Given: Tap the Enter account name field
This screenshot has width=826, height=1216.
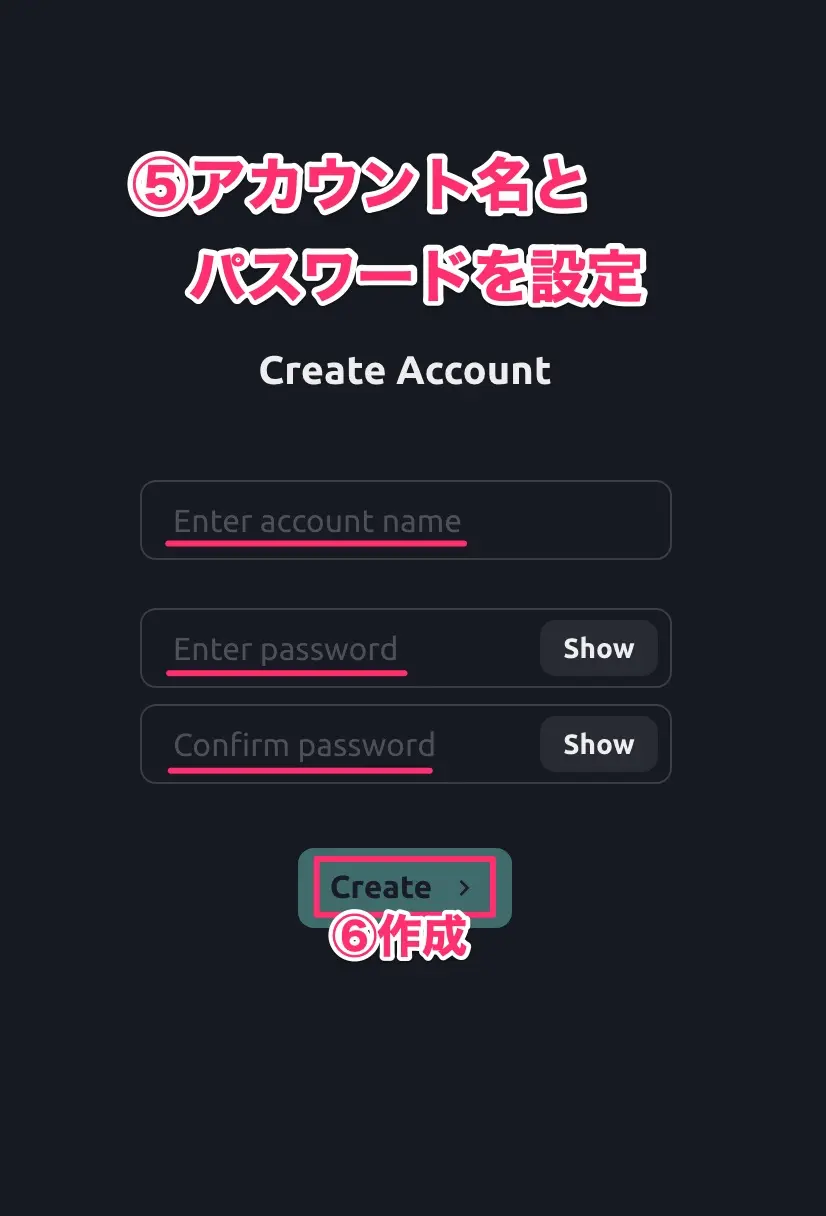Looking at the screenshot, I should 405,520.
